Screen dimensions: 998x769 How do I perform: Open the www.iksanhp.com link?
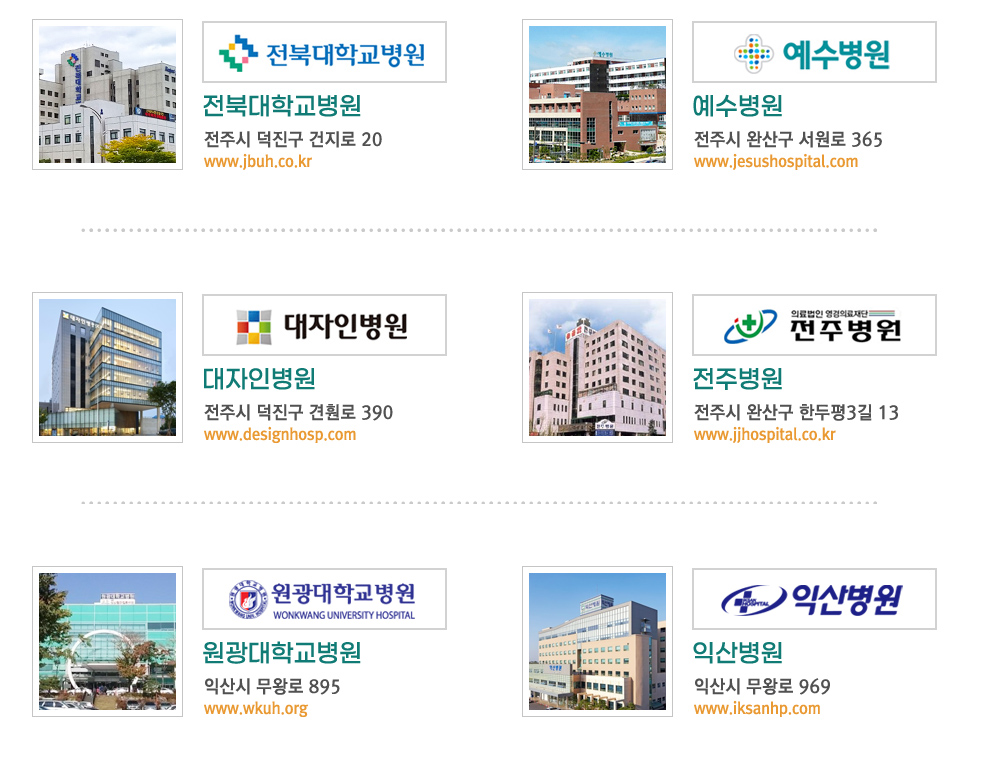point(756,708)
